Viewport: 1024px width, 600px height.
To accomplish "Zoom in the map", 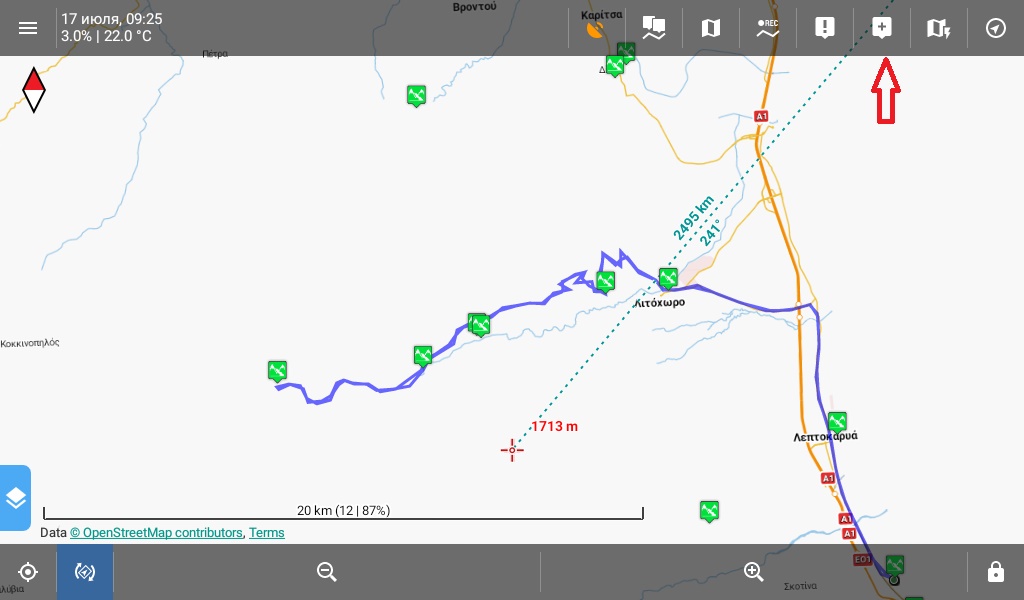I will coord(754,572).
